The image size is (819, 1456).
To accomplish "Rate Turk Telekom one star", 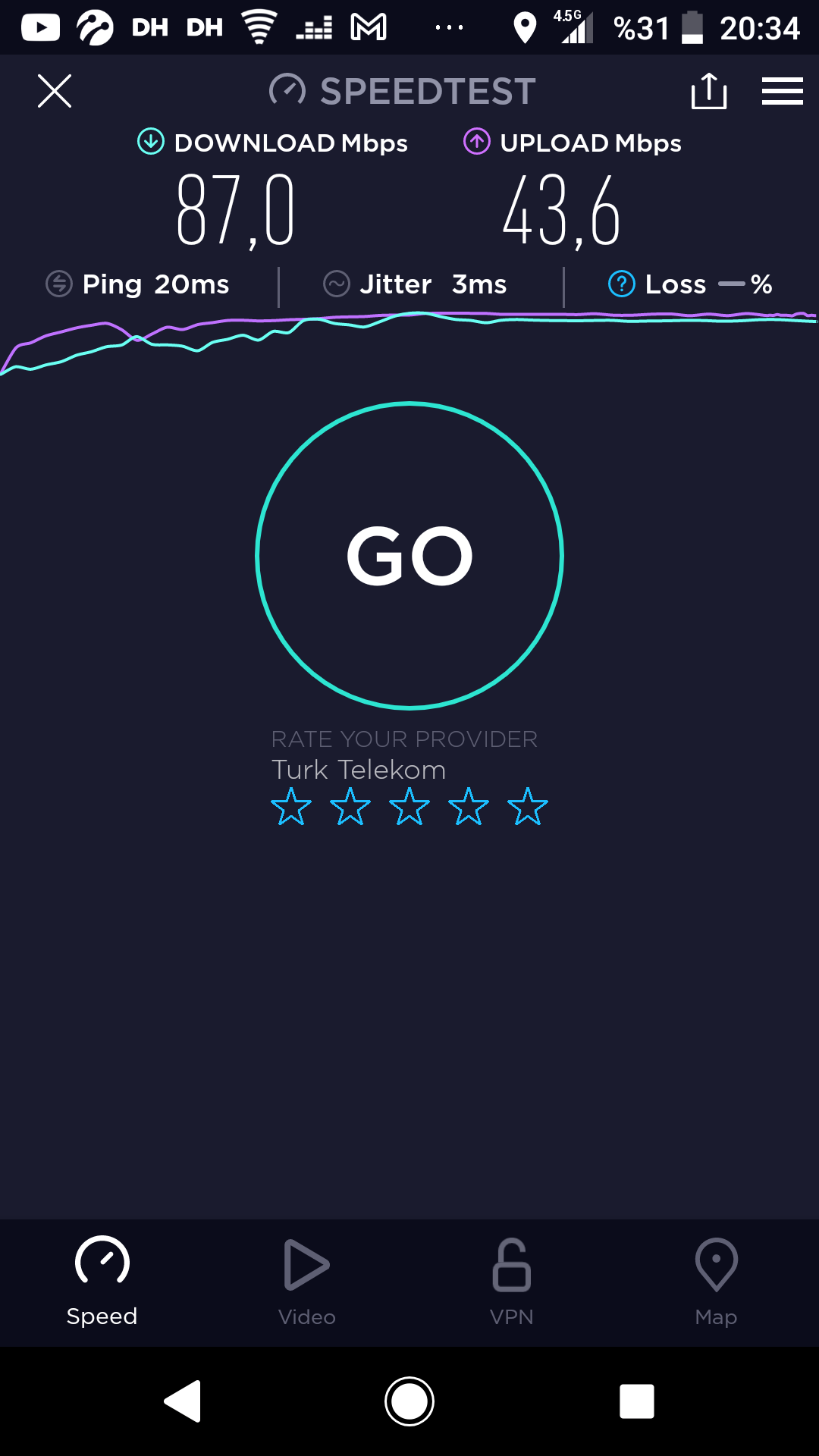I will tap(291, 806).
